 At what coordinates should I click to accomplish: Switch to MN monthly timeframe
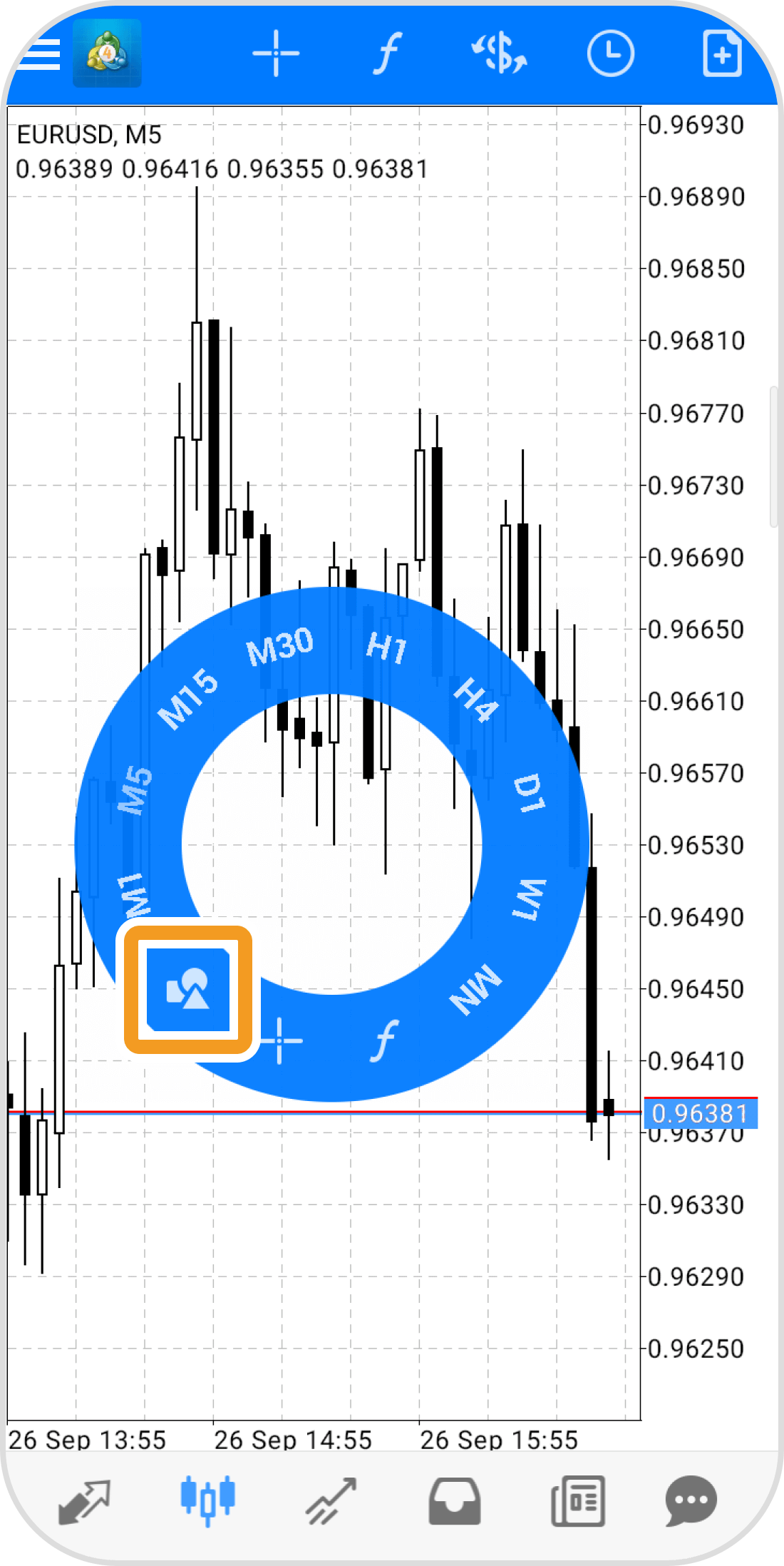[475, 989]
